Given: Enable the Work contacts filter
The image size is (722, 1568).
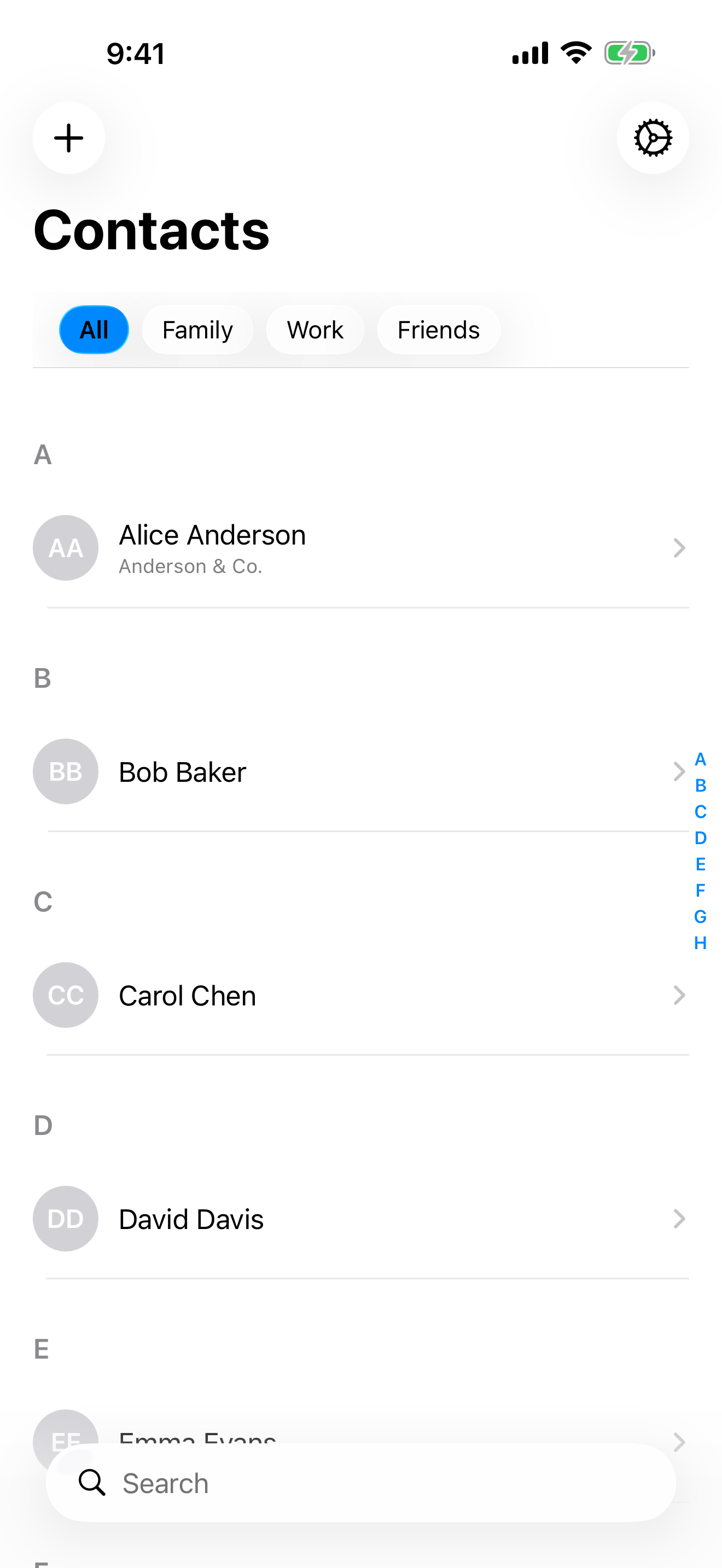Looking at the screenshot, I should coord(315,329).
